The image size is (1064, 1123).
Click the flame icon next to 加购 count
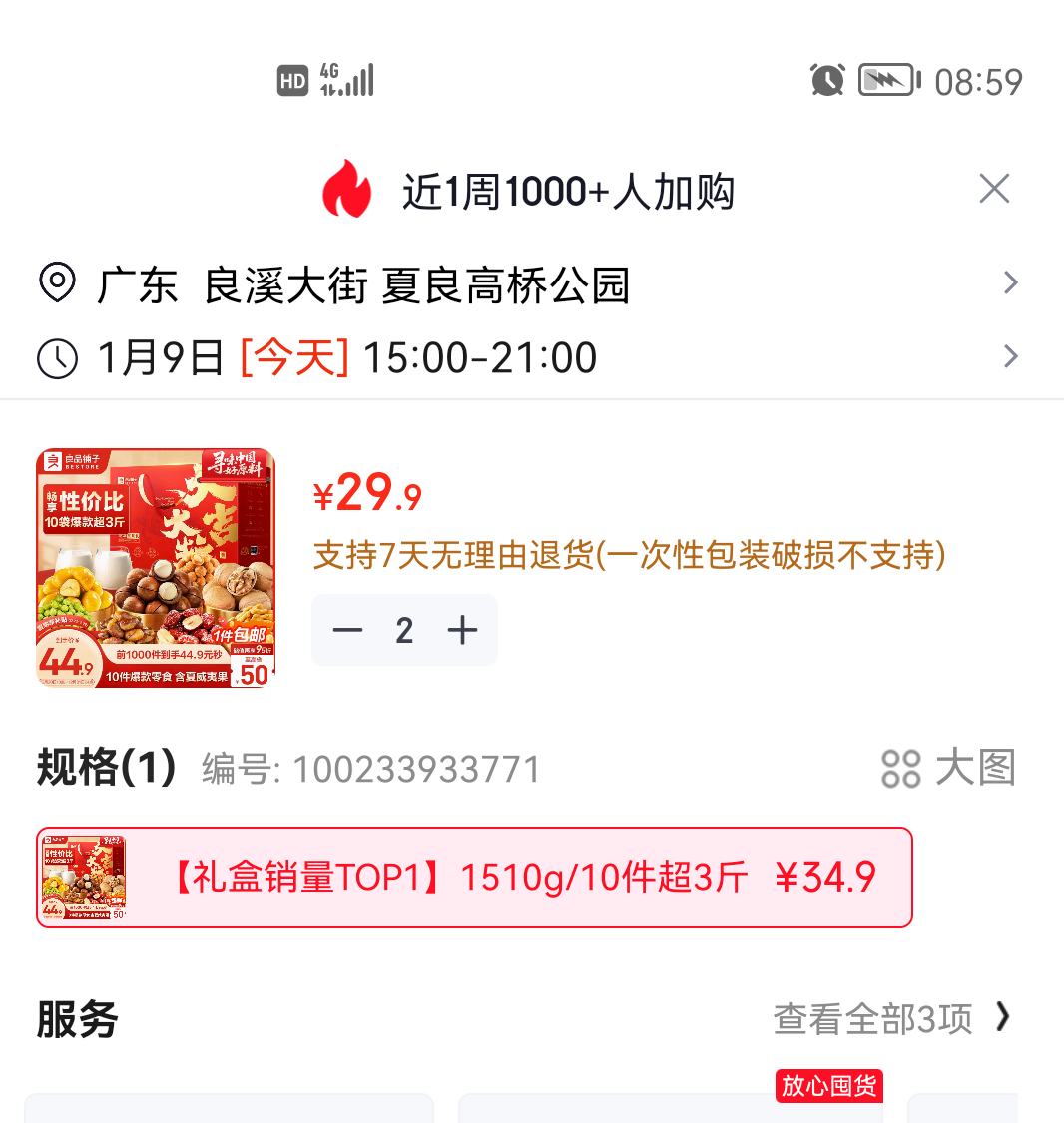click(x=348, y=188)
